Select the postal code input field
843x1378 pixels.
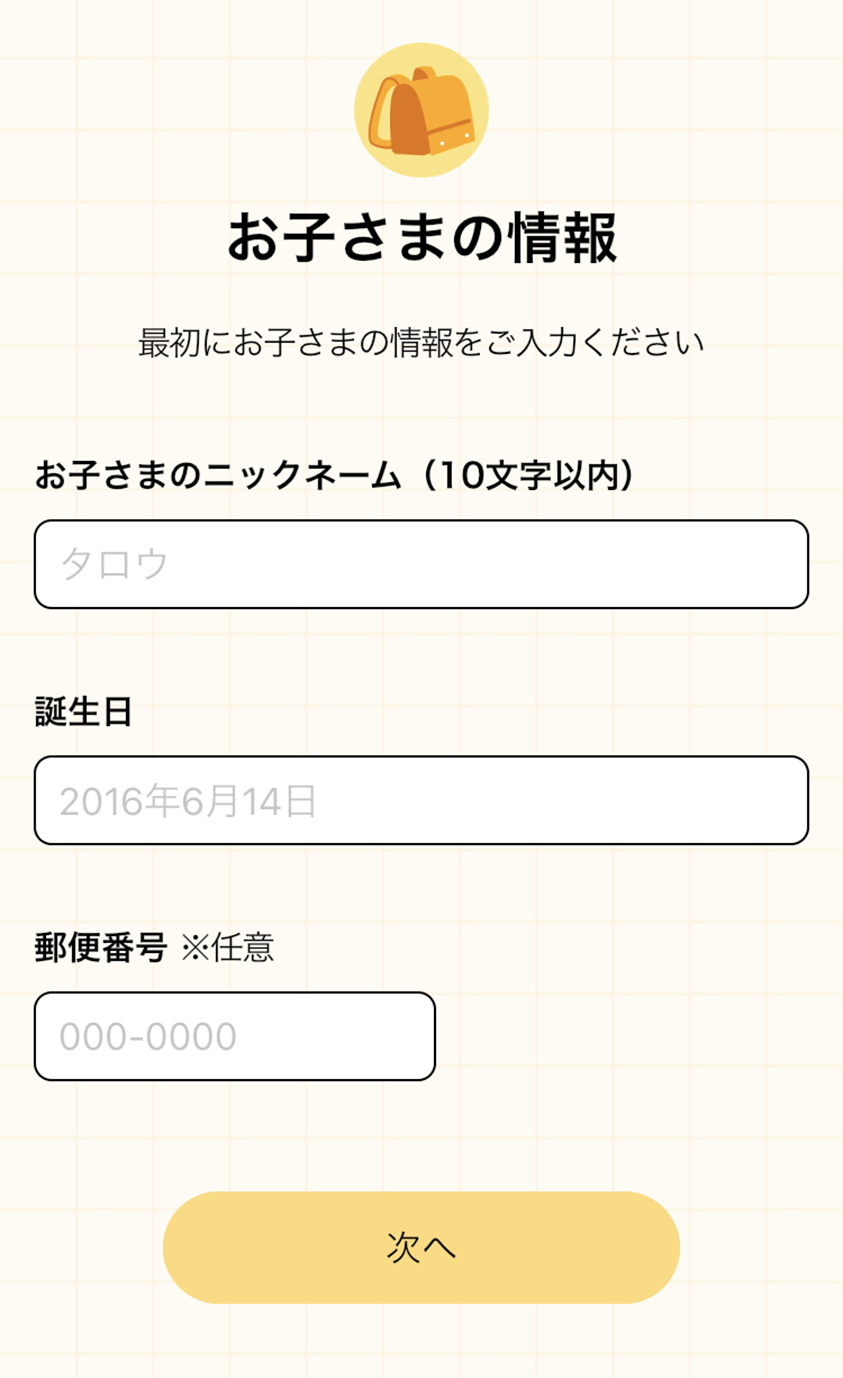tap(235, 1036)
